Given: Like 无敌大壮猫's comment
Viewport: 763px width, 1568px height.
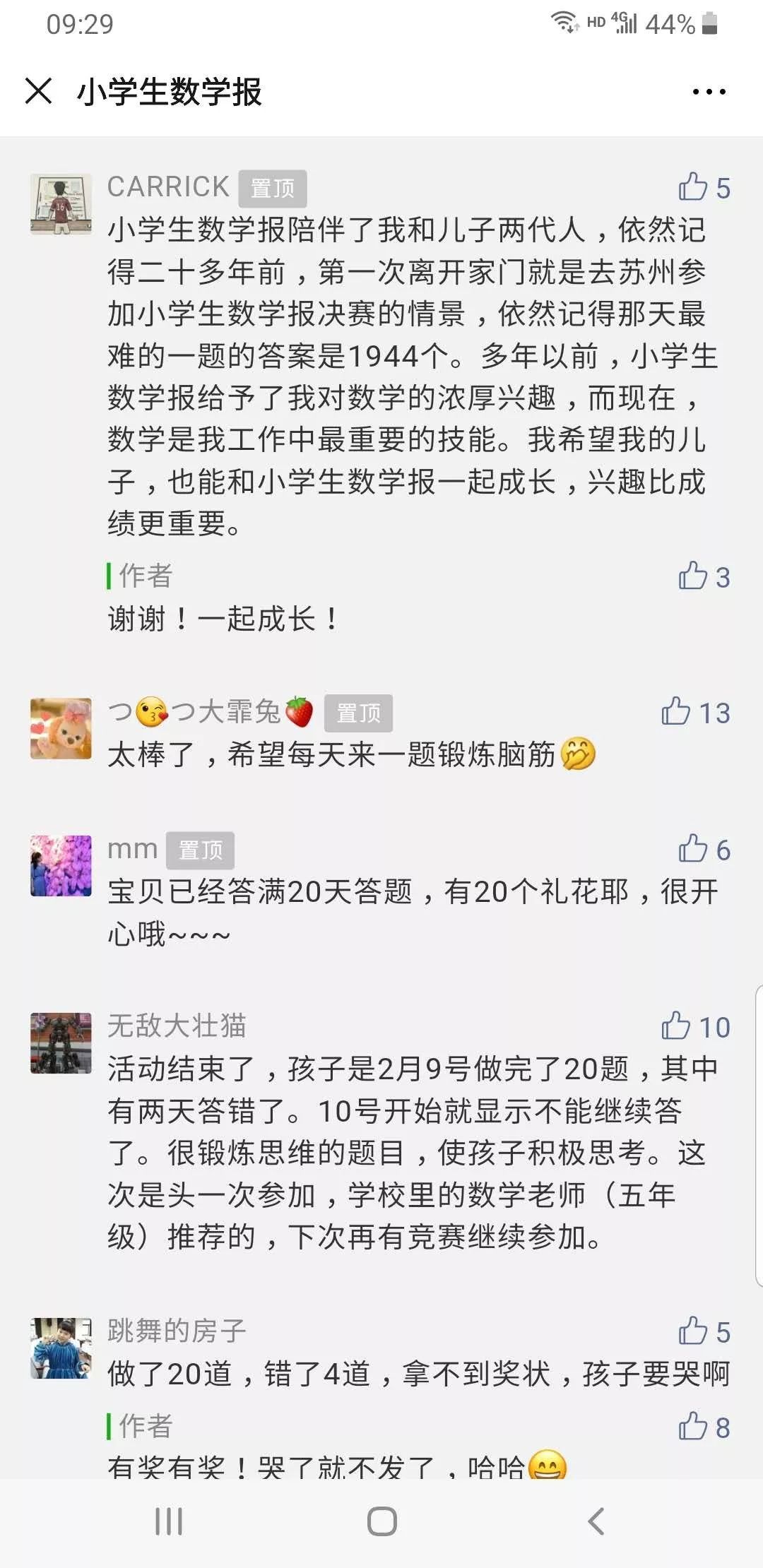Looking at the screenshot, I should pos(696,1026).
